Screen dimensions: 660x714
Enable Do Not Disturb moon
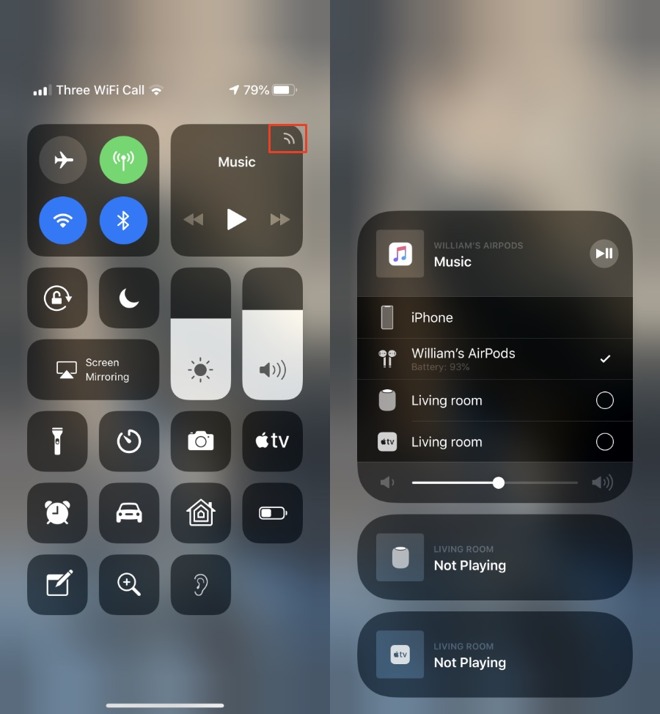(x=129, y=298)
